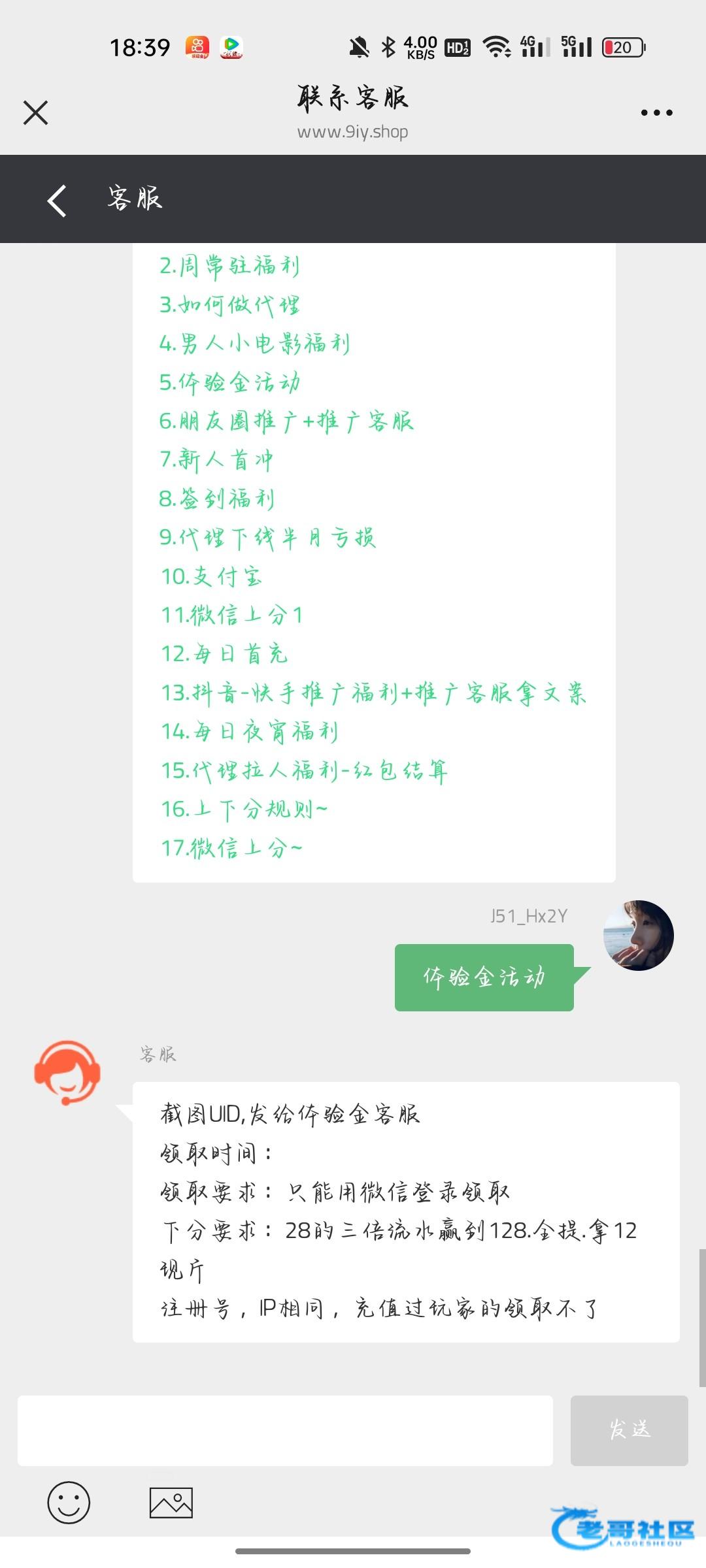
Task: Select 6.朋友圈推广+推广客服
Action: click(286, 421)
